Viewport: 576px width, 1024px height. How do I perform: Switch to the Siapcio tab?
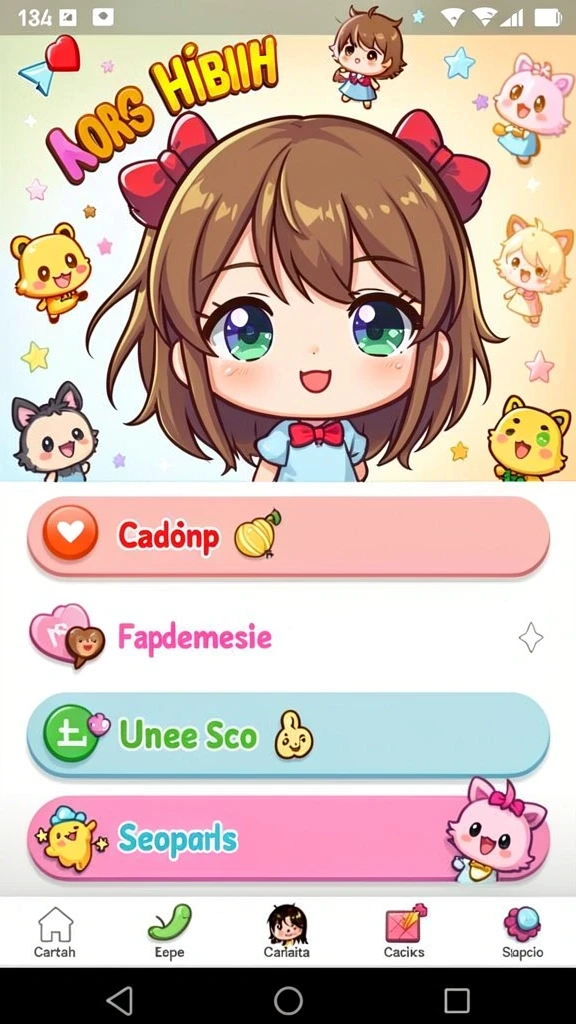pyautogui.click(x=522, y=933)
